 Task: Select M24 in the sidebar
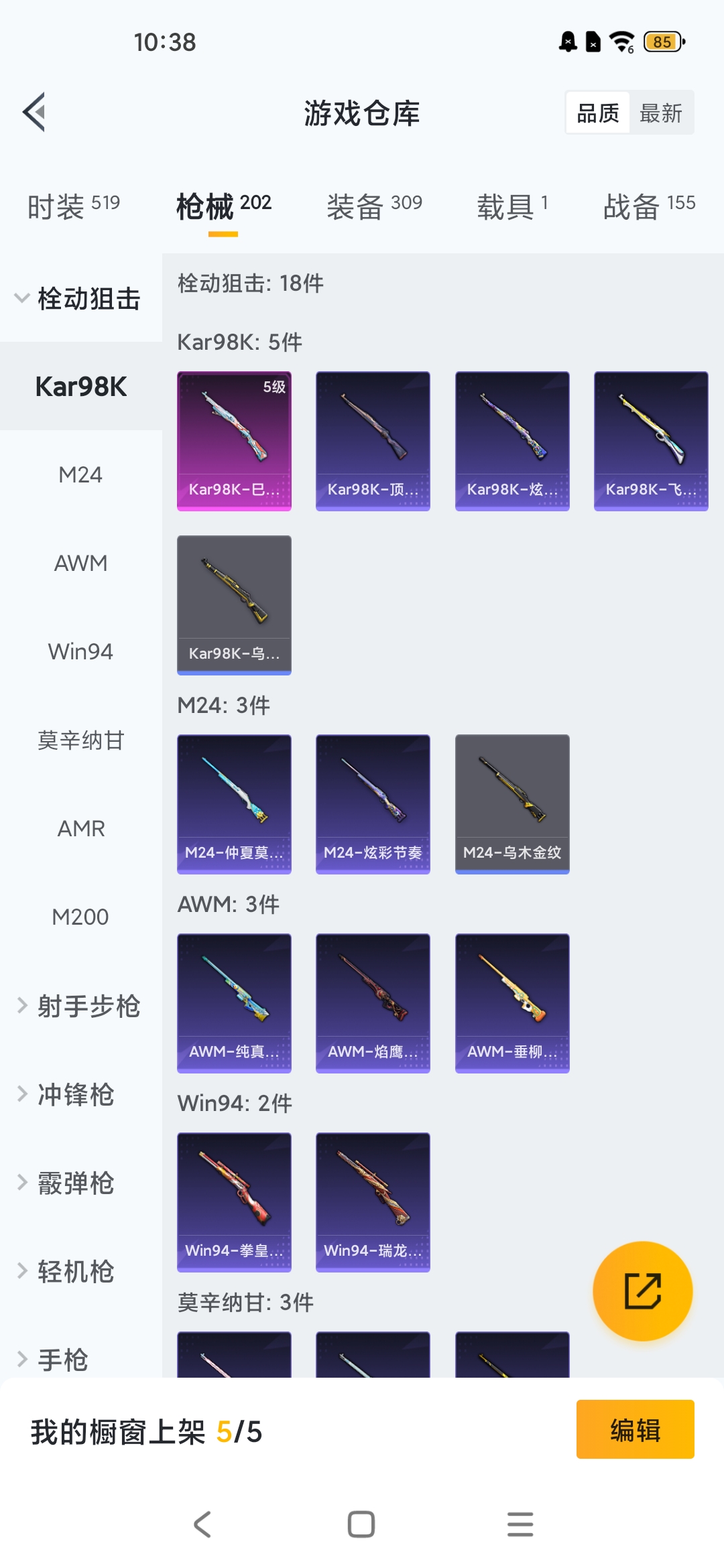click(80, 474)
